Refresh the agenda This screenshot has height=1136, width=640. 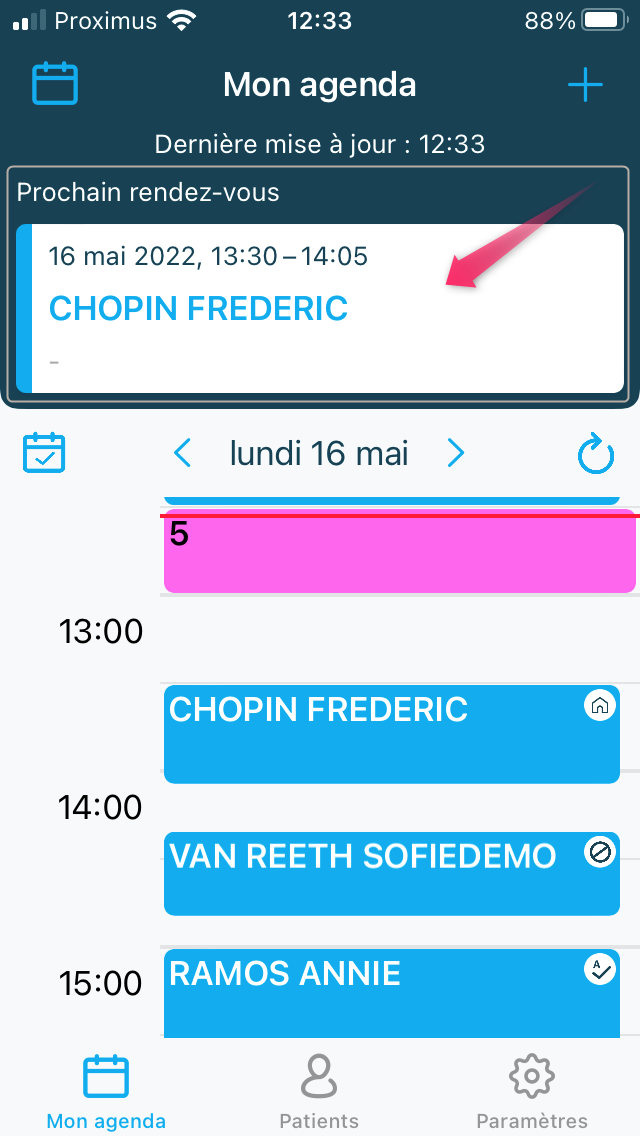point(596,455)
